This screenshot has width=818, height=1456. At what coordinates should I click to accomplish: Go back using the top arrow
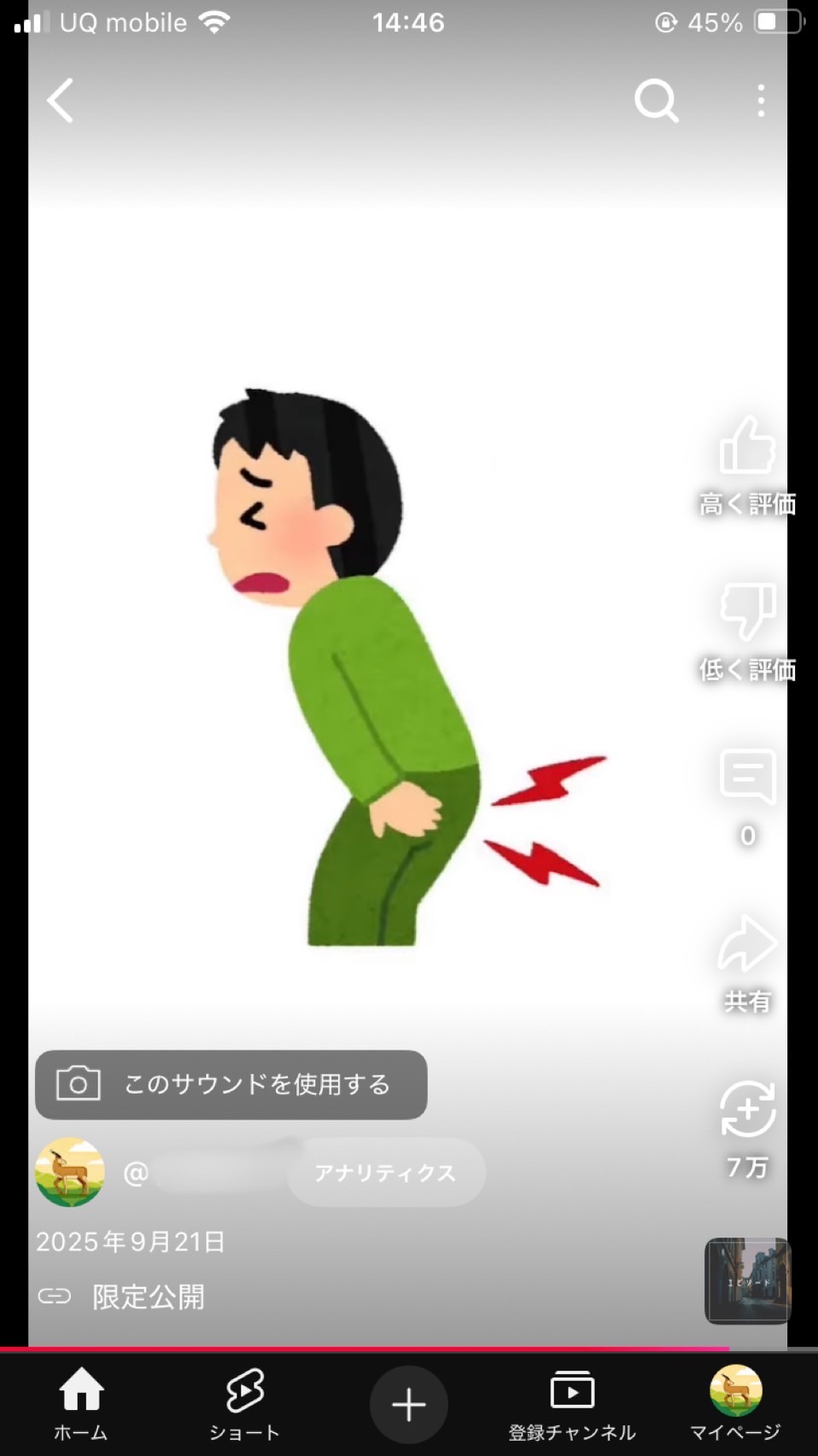pos(61,101)
